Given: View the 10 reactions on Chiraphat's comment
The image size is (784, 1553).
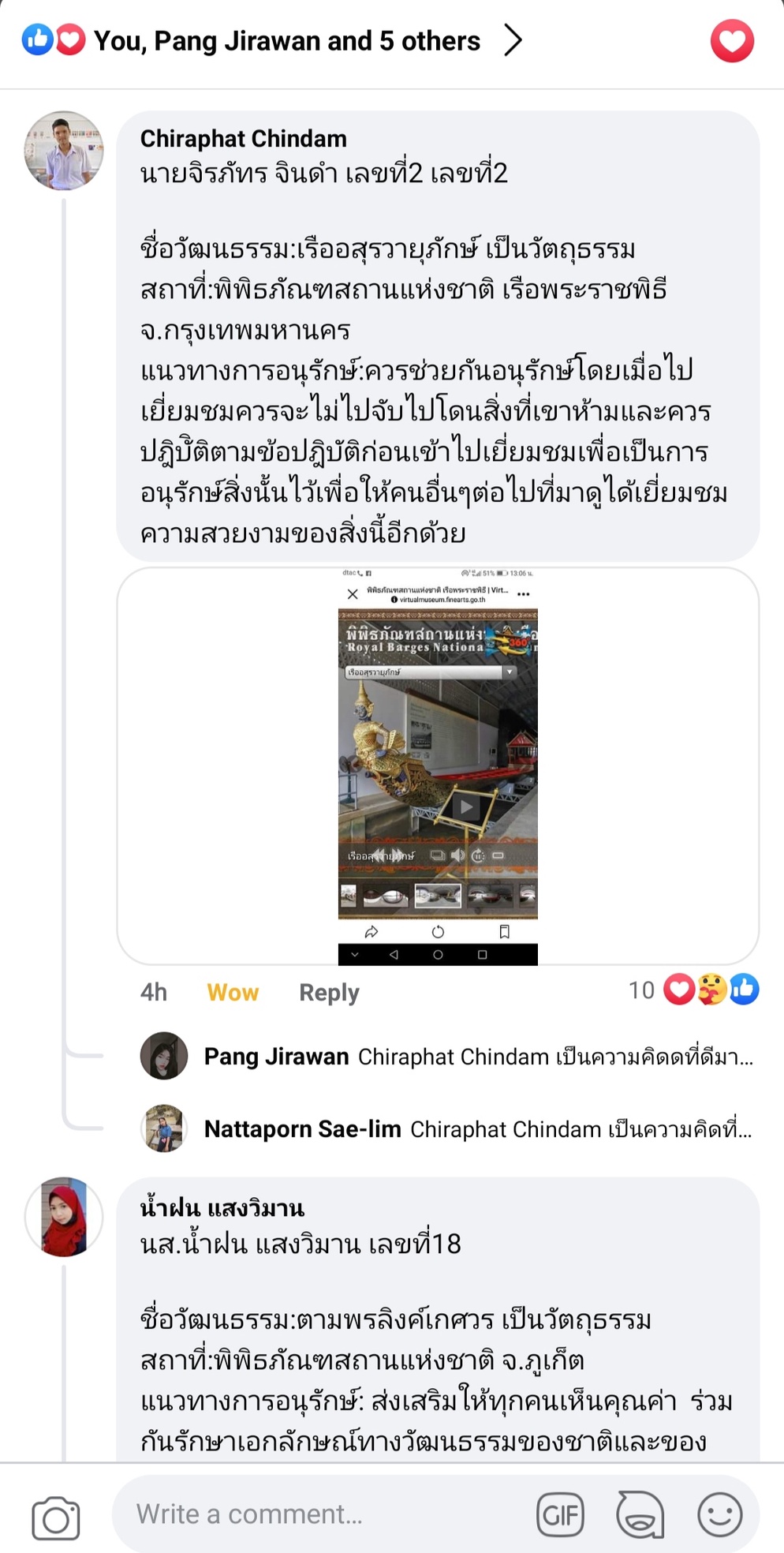Looking at the screenshot, I should (x=694, y=990).
